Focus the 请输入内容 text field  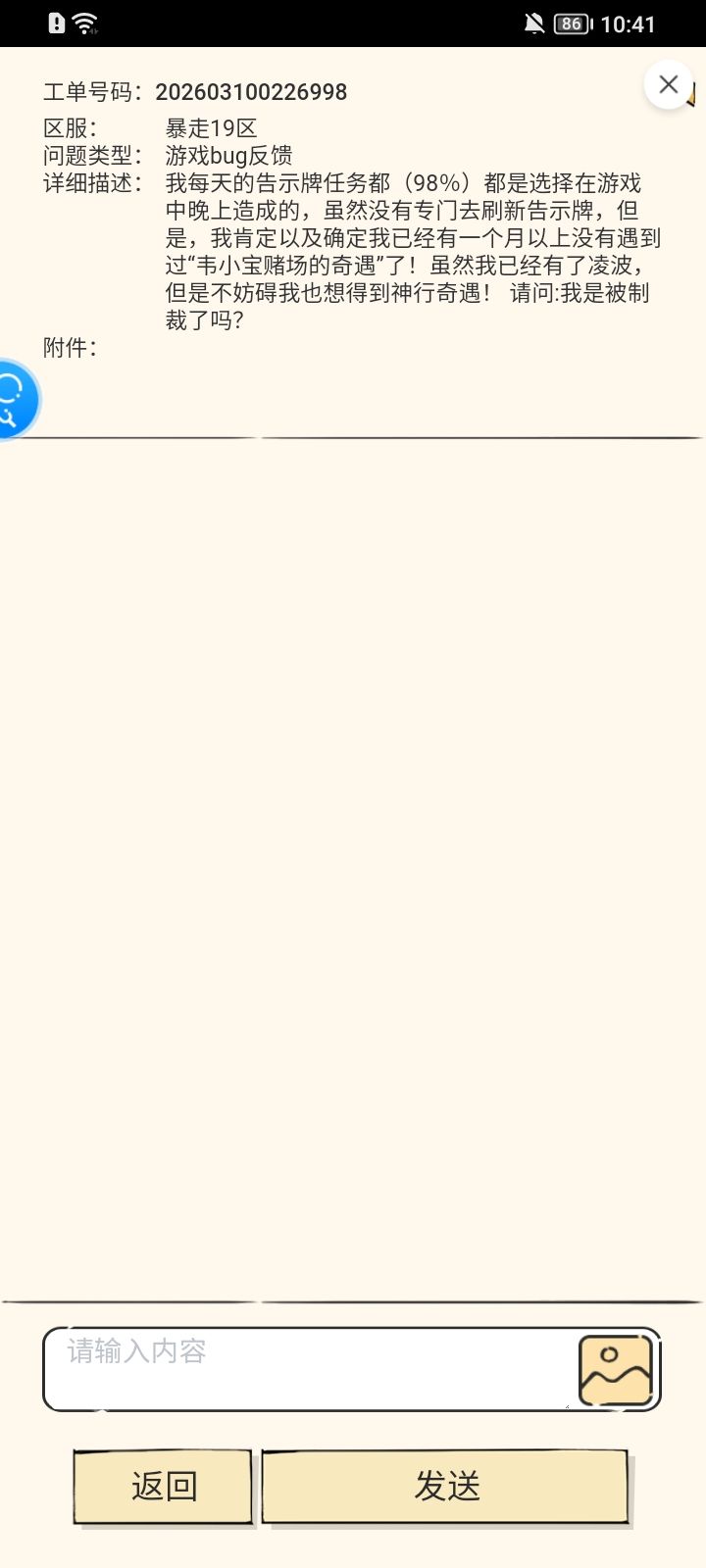309,1369
